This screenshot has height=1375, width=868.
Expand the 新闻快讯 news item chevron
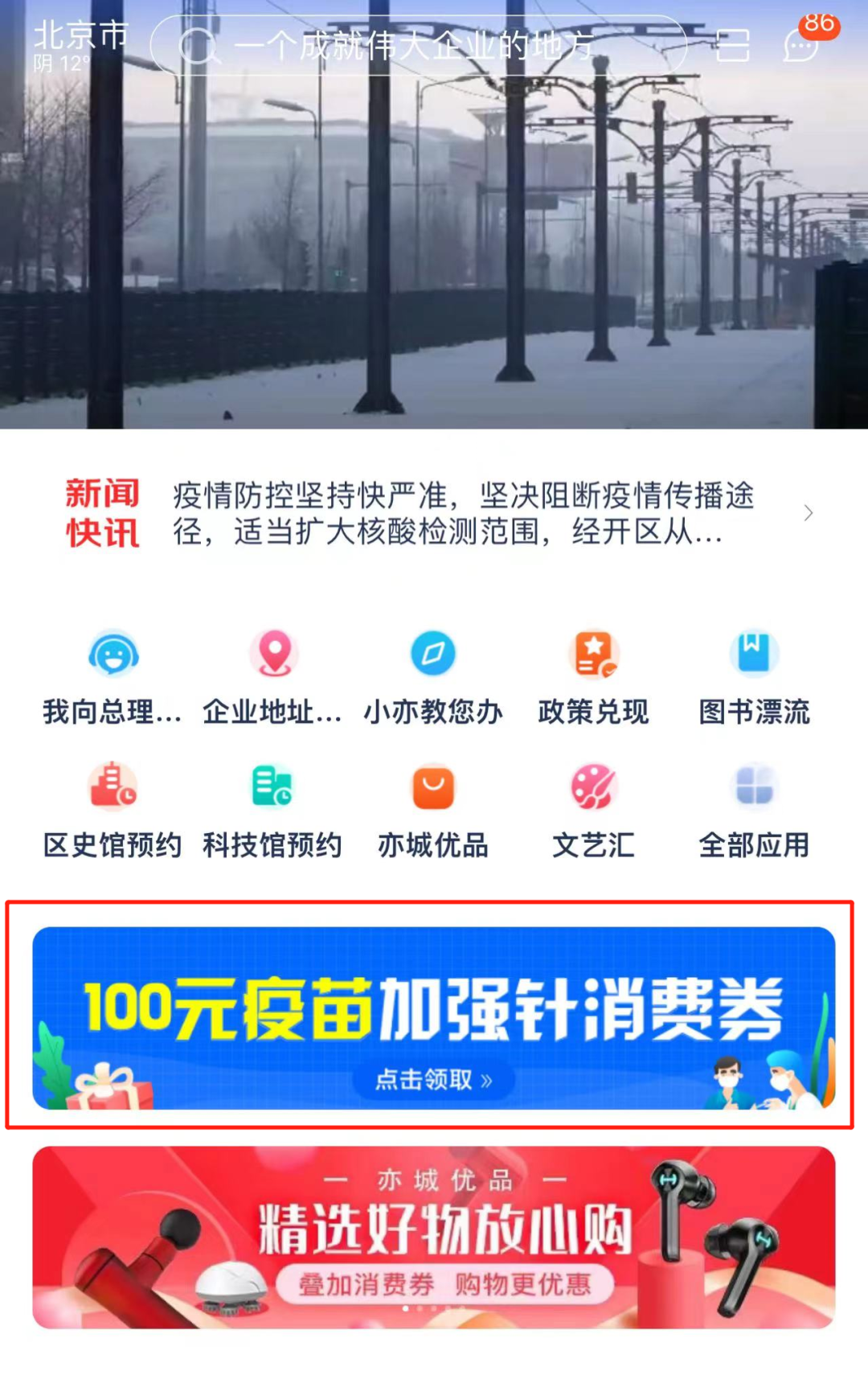click(808, 513)
